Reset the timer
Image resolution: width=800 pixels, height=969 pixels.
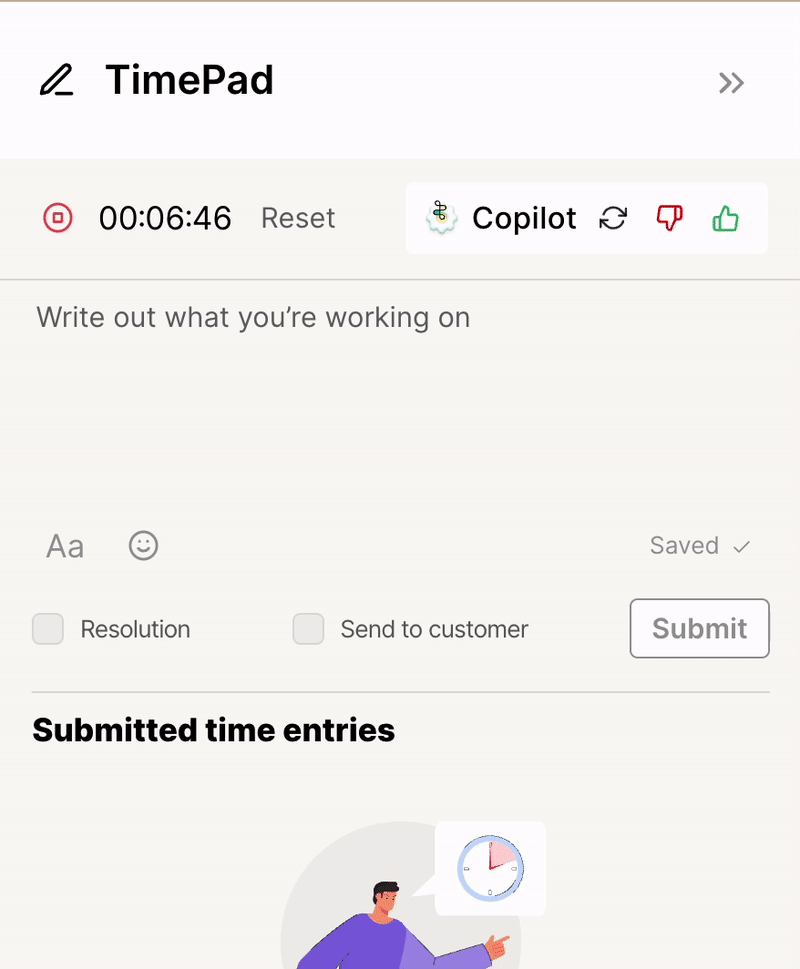pos(297,218)
